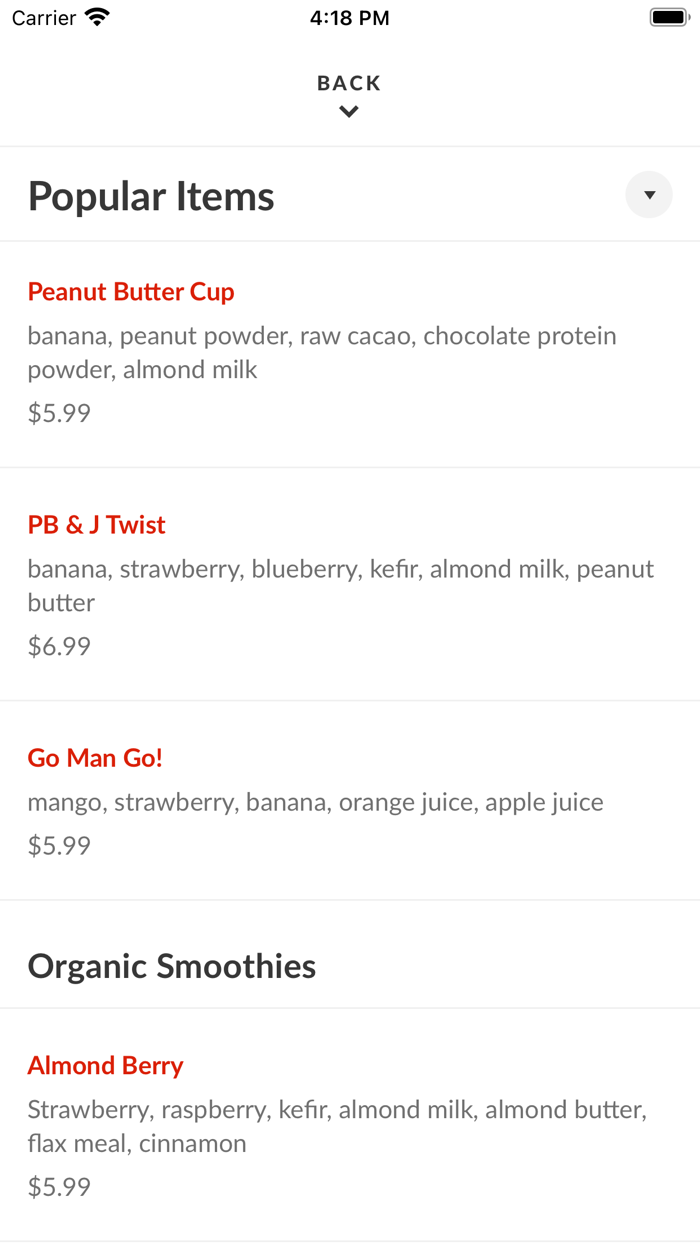Open the Popular Items category dropdown
The image size is (700, 1244).
pos(649,195)
